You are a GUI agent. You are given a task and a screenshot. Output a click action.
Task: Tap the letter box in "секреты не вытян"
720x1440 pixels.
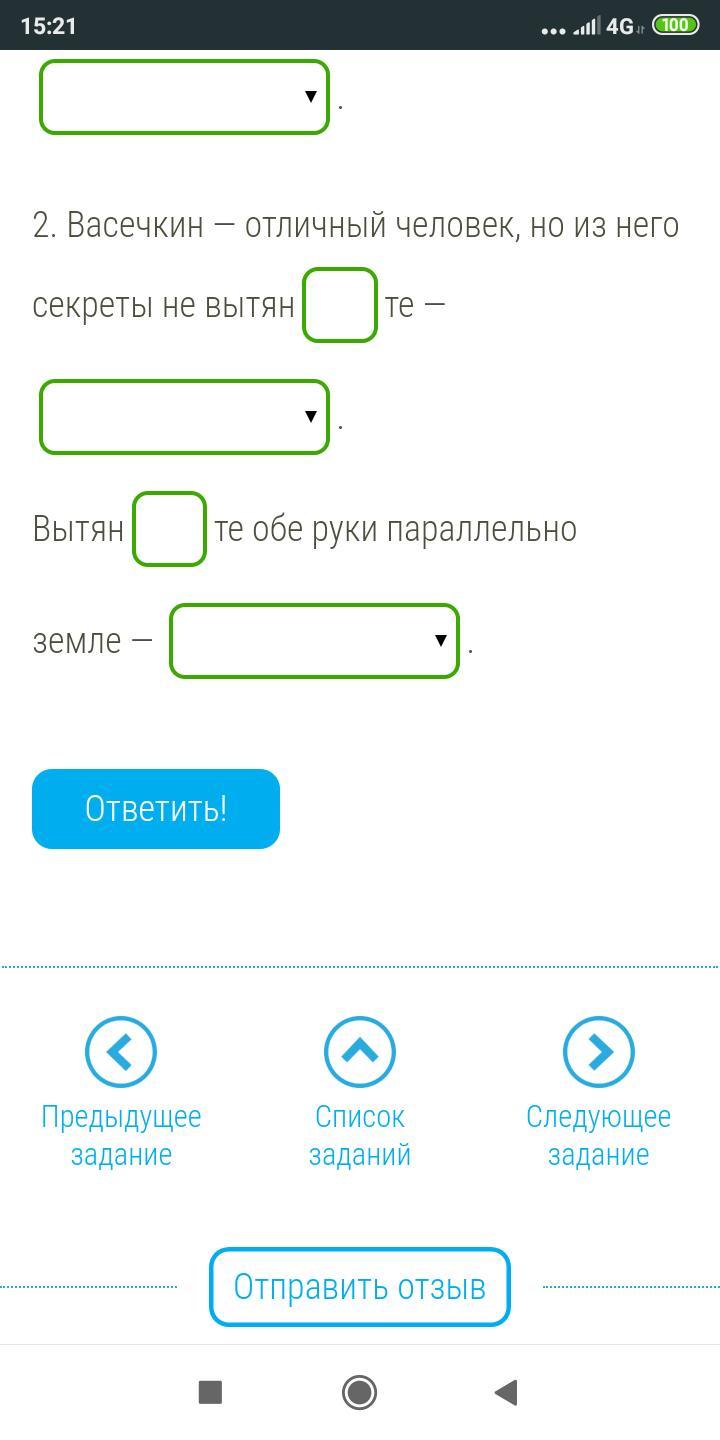coord(340,305)
